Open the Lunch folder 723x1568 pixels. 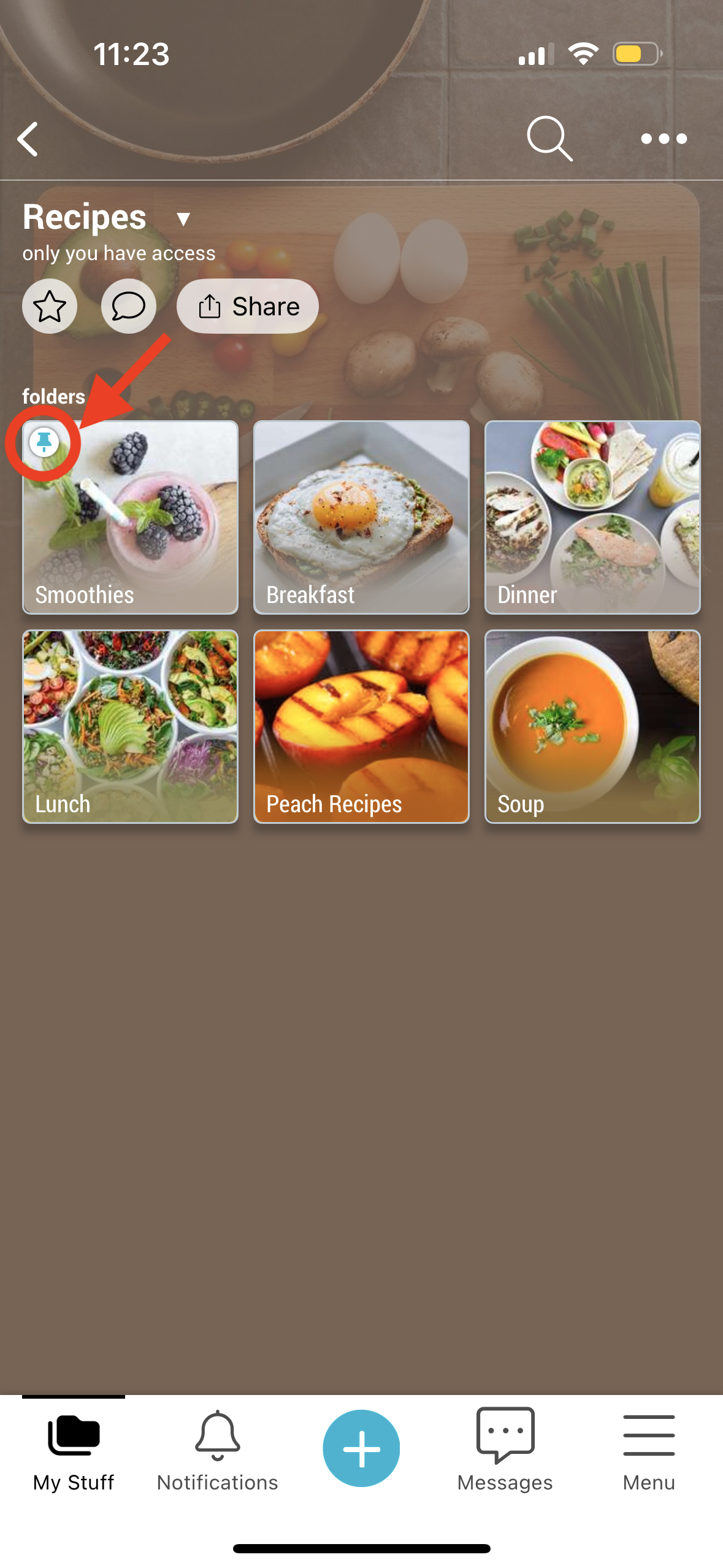[x=130, y=726]
